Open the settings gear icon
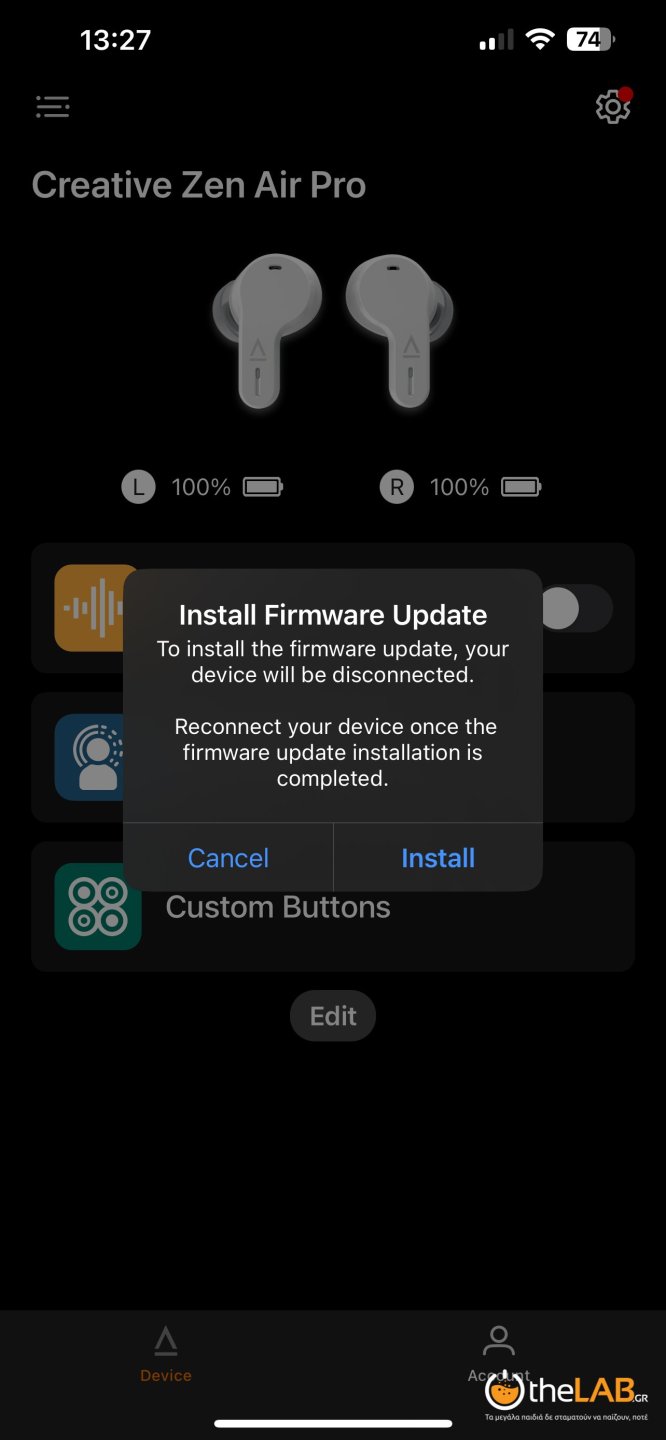Screen dimensions: 666x1440 [612, 107]
